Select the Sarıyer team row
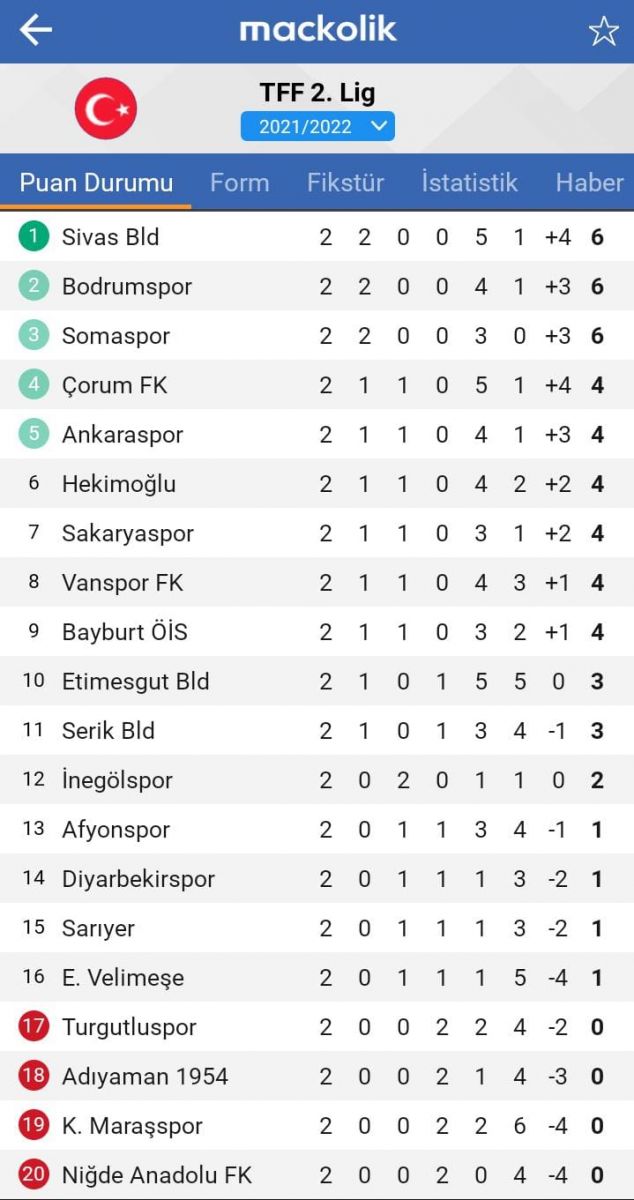 (x=317, y=928)
